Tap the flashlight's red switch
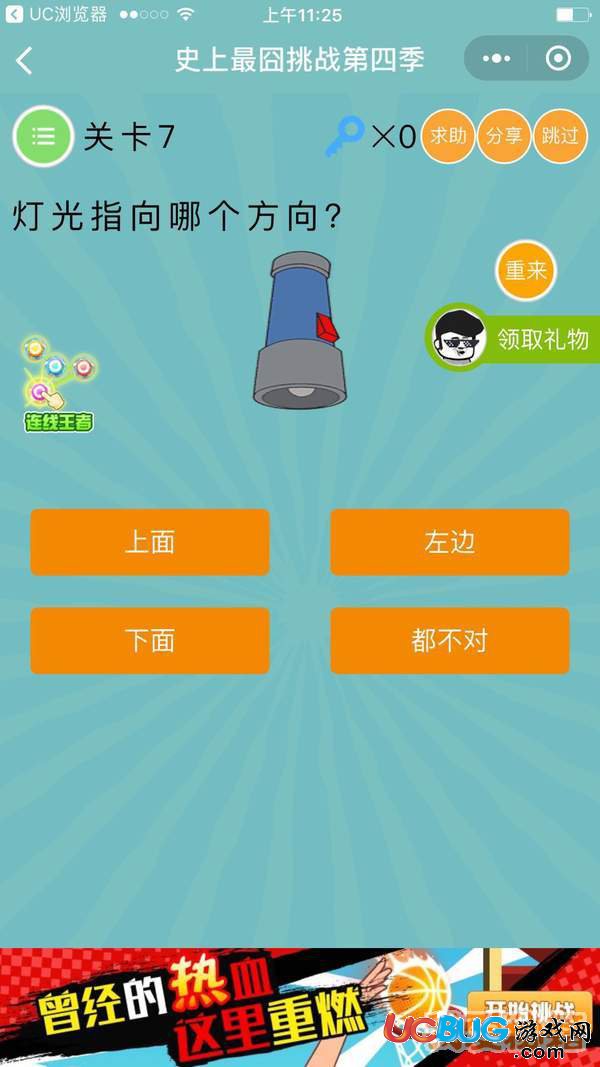The image size is (600, 1067). pos(328,328)
